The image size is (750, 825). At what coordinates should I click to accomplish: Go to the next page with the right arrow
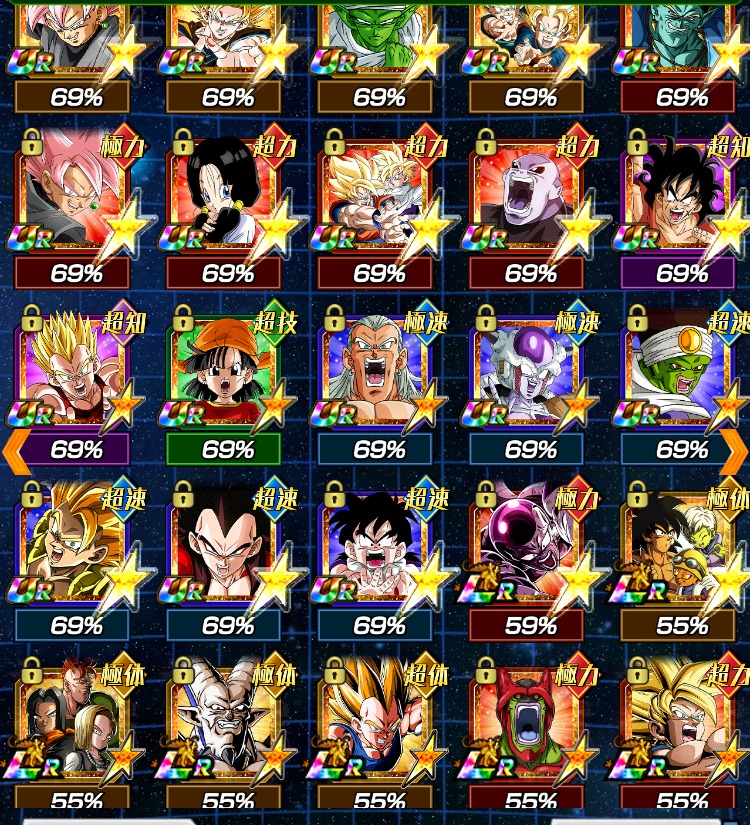tap(734, 450)
